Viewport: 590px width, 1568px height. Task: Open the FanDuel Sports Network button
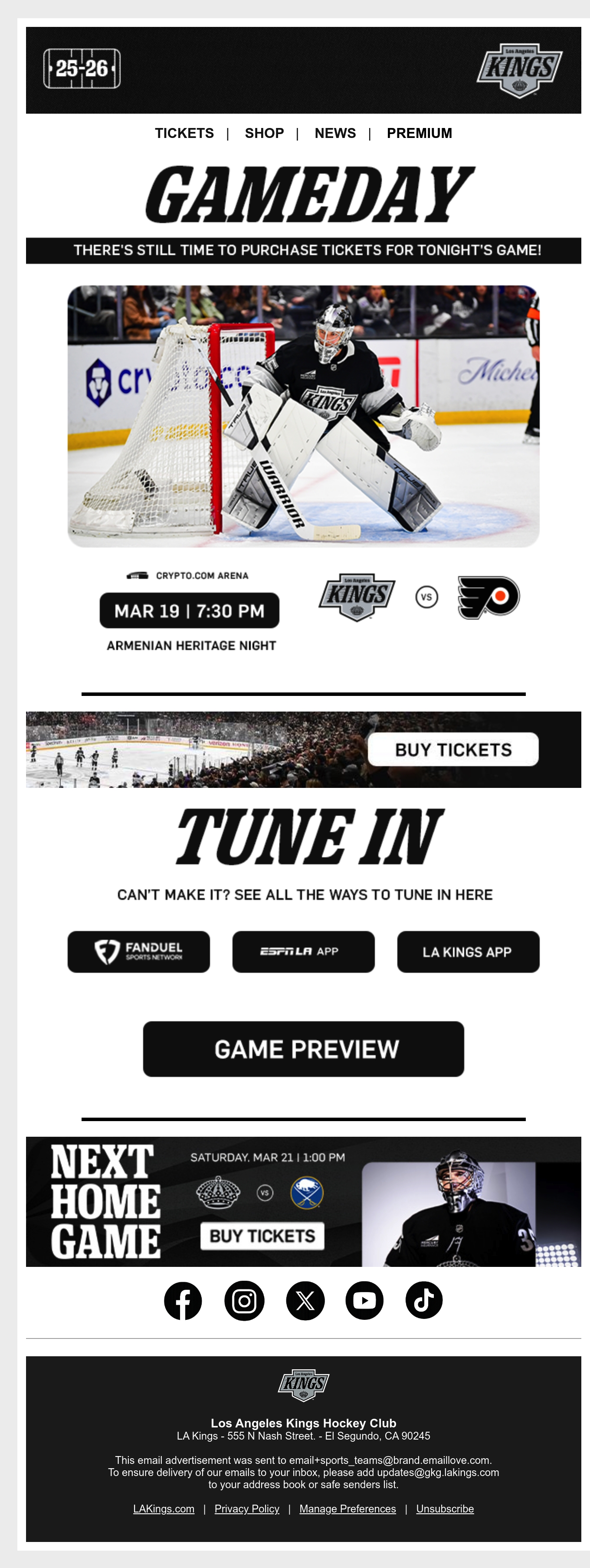click(x=139, y=951)
